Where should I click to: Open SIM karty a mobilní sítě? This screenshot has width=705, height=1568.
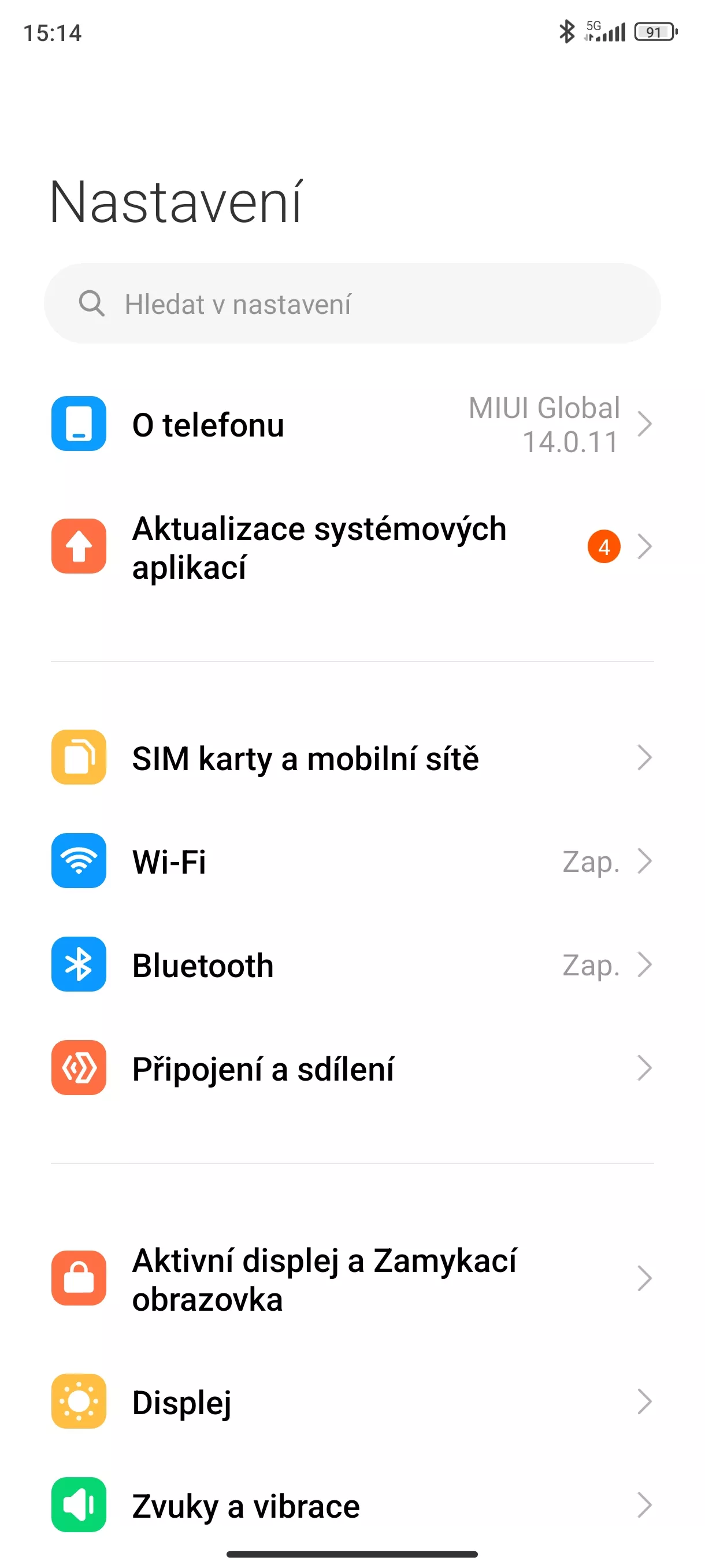pyautogui.click(x=352, y=757)
